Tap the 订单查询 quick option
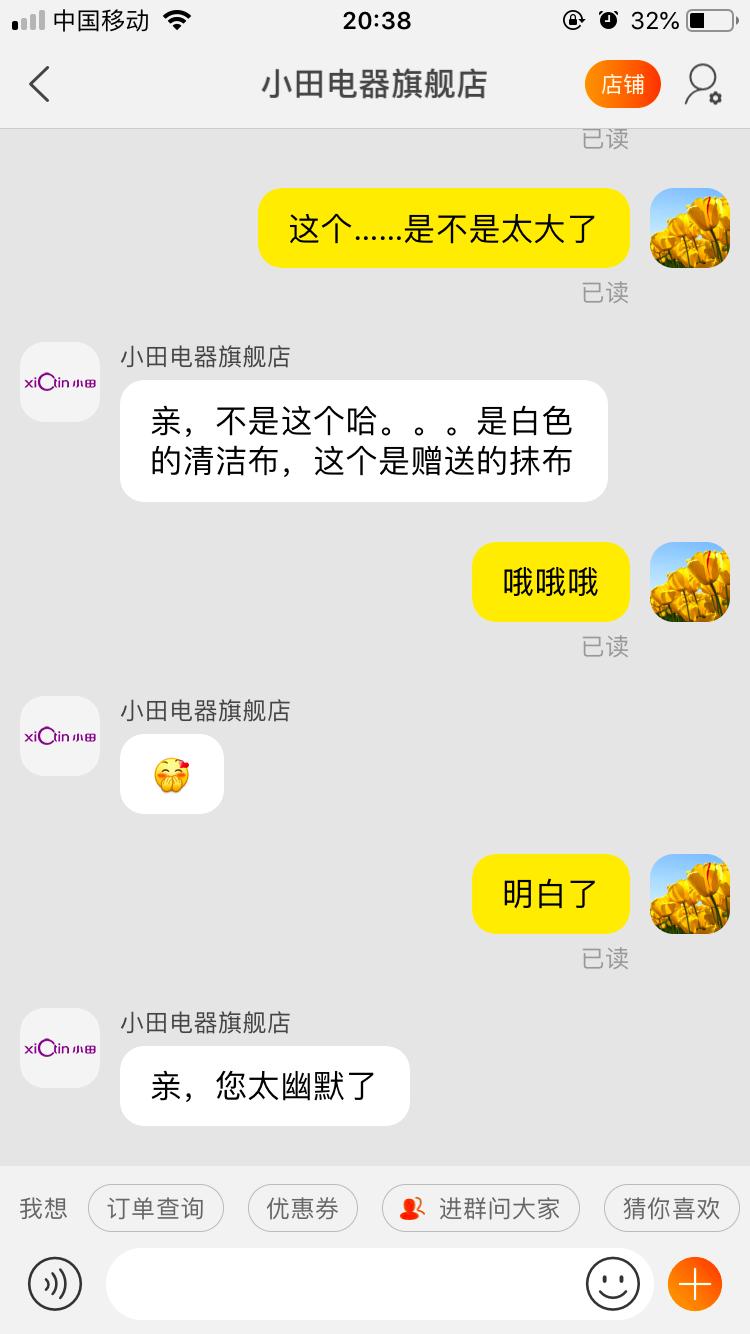This screenshot has height=1334, width=750. [156, 1208]
